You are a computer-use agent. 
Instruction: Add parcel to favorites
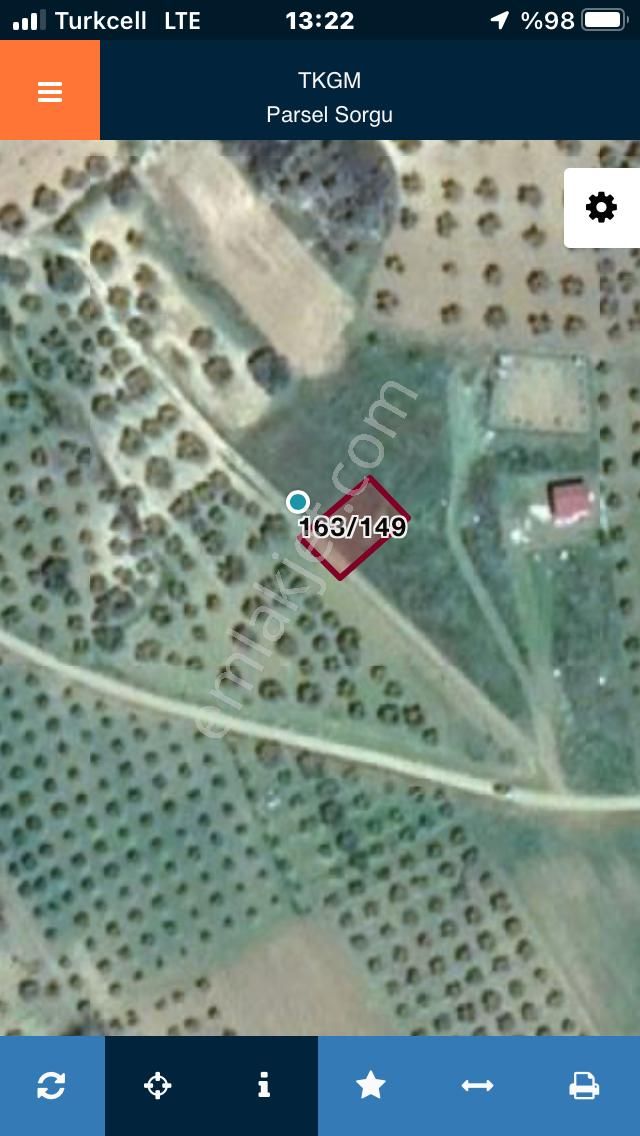(x=371, y=1085)
